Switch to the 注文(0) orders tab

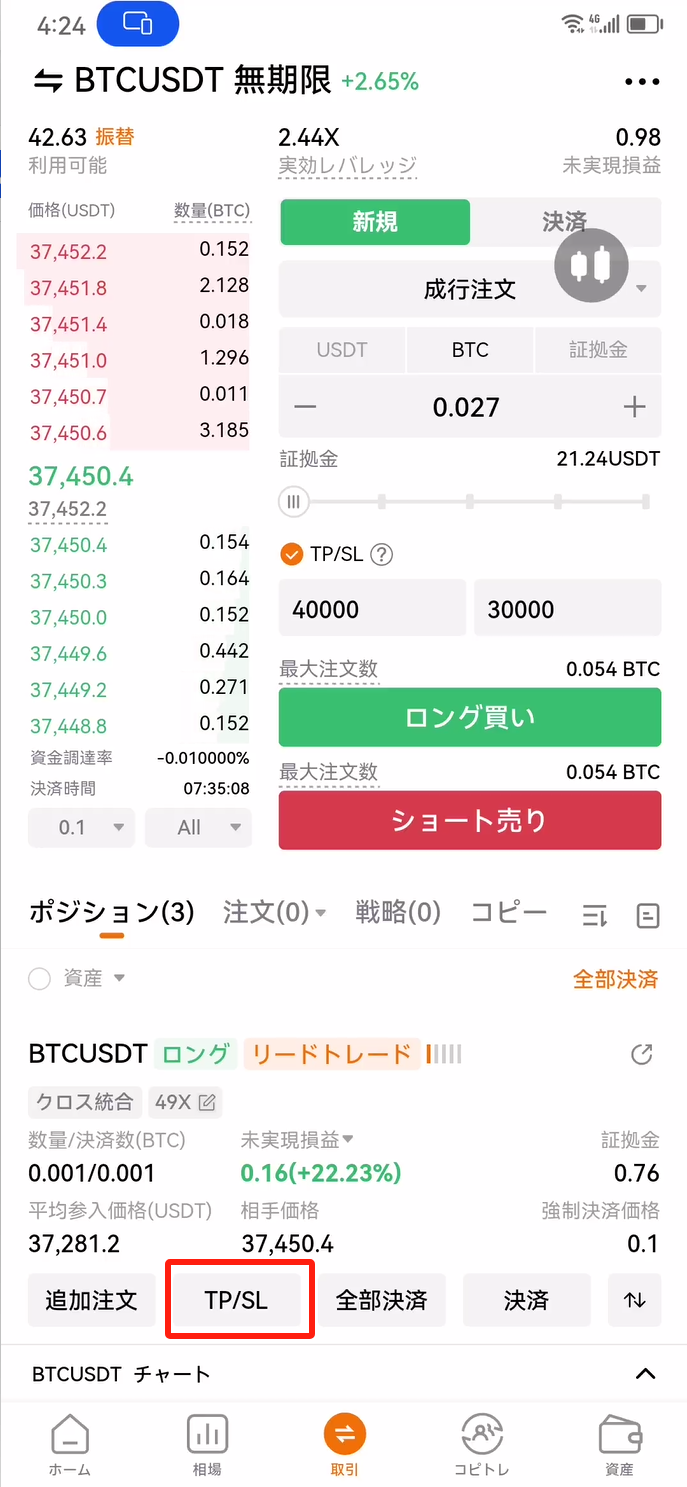274,912
